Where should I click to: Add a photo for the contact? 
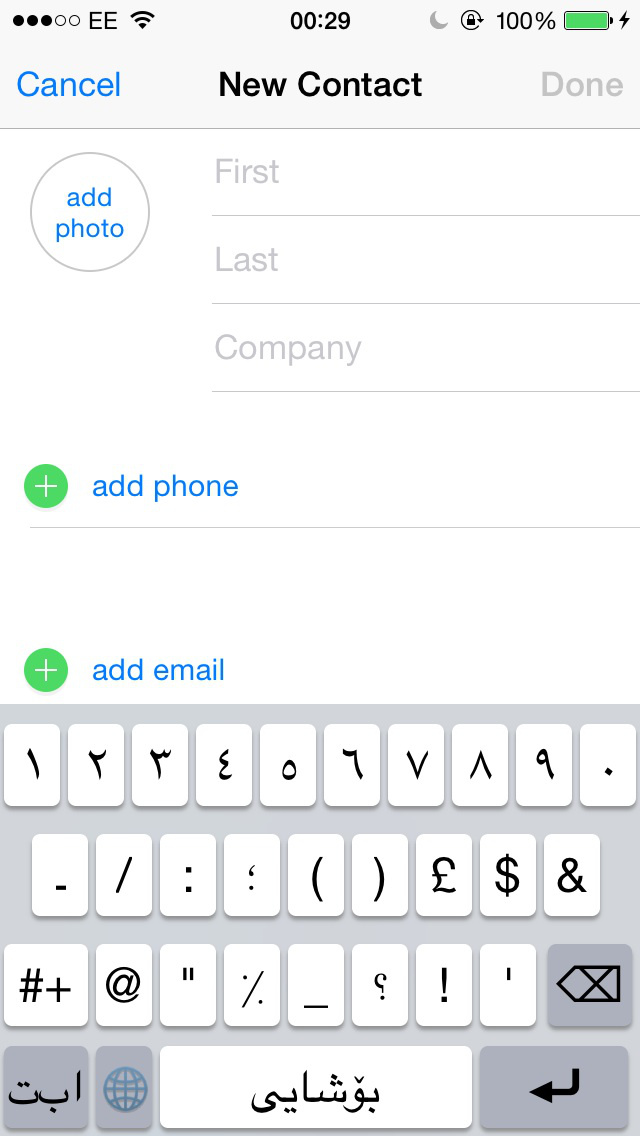(90, 212)
